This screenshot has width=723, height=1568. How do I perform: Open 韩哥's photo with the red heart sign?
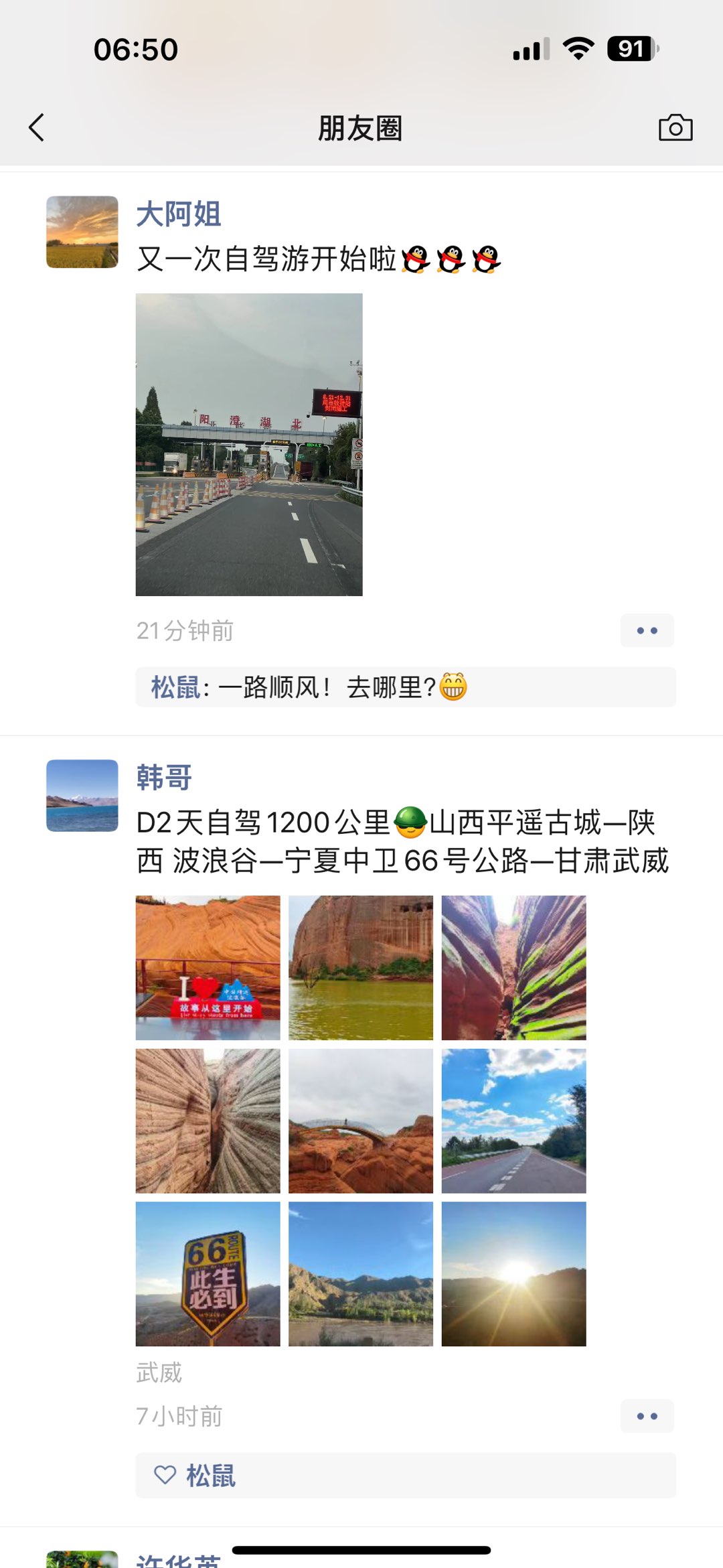point(208,967)
